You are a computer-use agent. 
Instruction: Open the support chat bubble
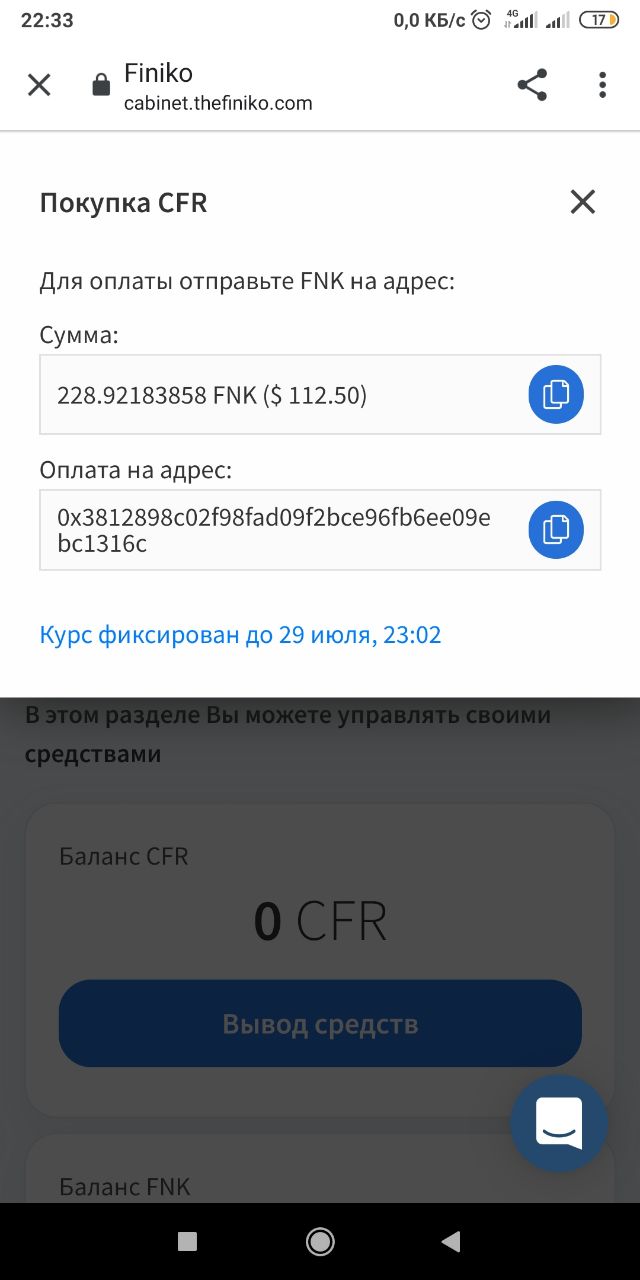click(x=559, y=1123)
